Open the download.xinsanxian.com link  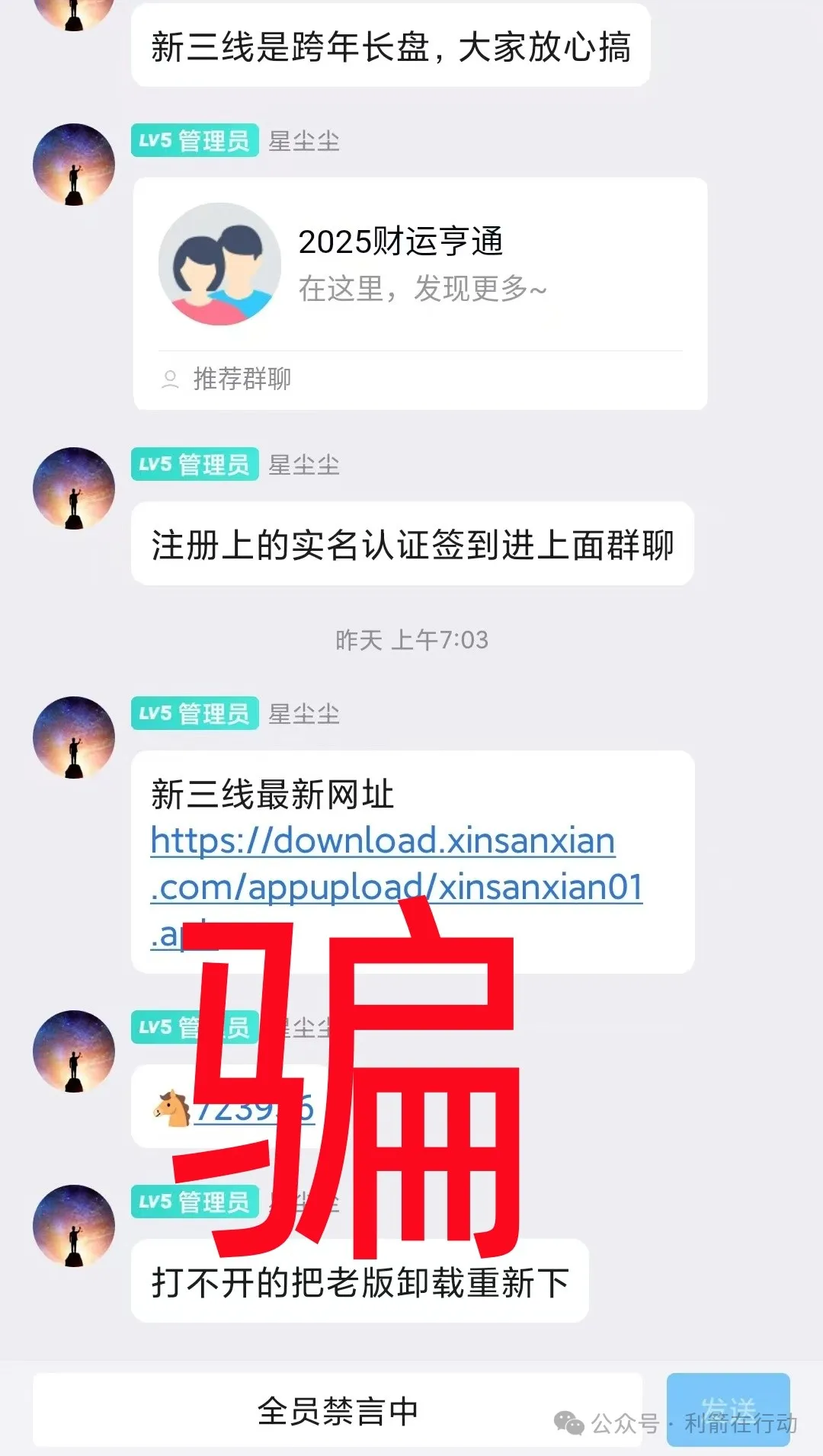383,865
